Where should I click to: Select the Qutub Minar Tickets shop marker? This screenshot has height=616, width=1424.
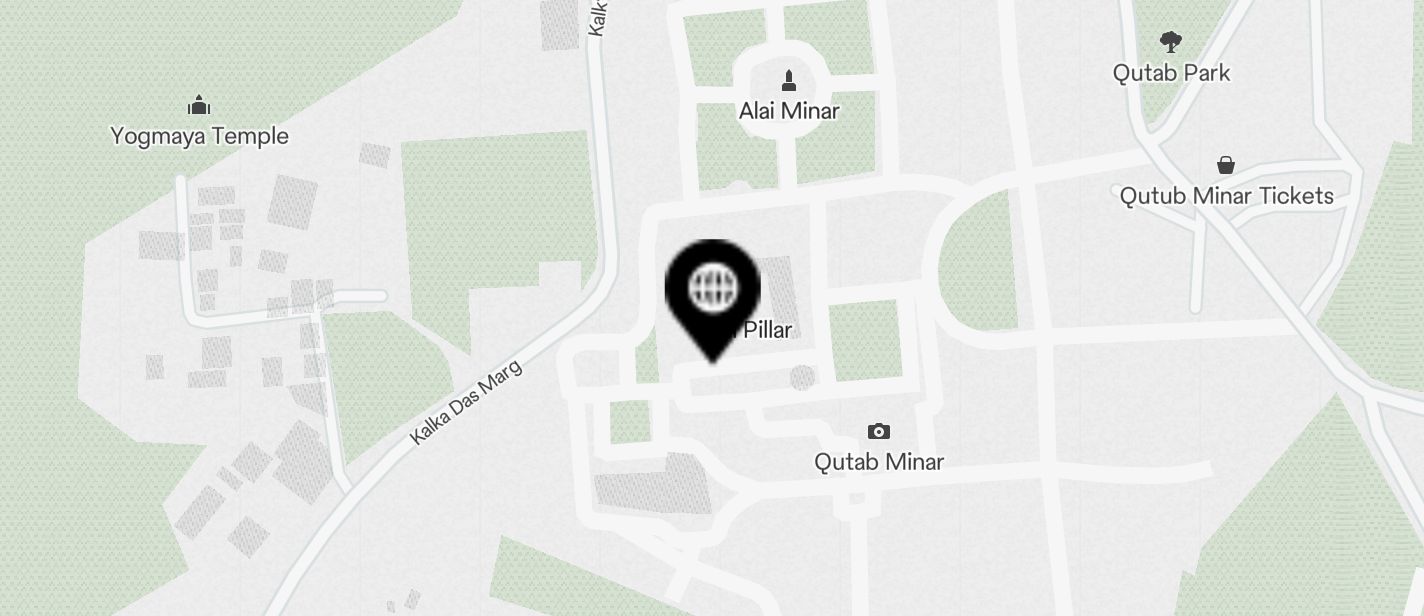click(1225, 165)
